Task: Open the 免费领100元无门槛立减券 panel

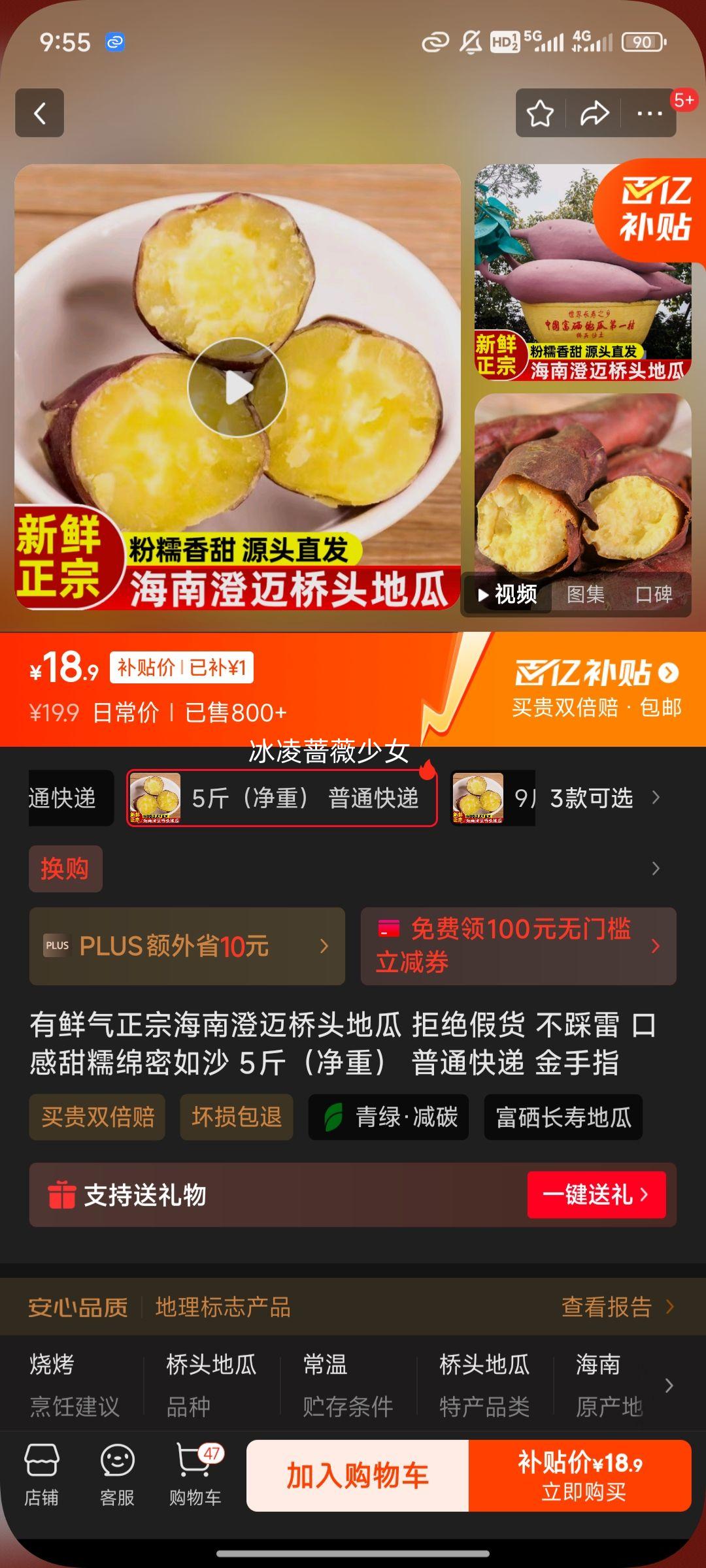Action: coord(516,945)
